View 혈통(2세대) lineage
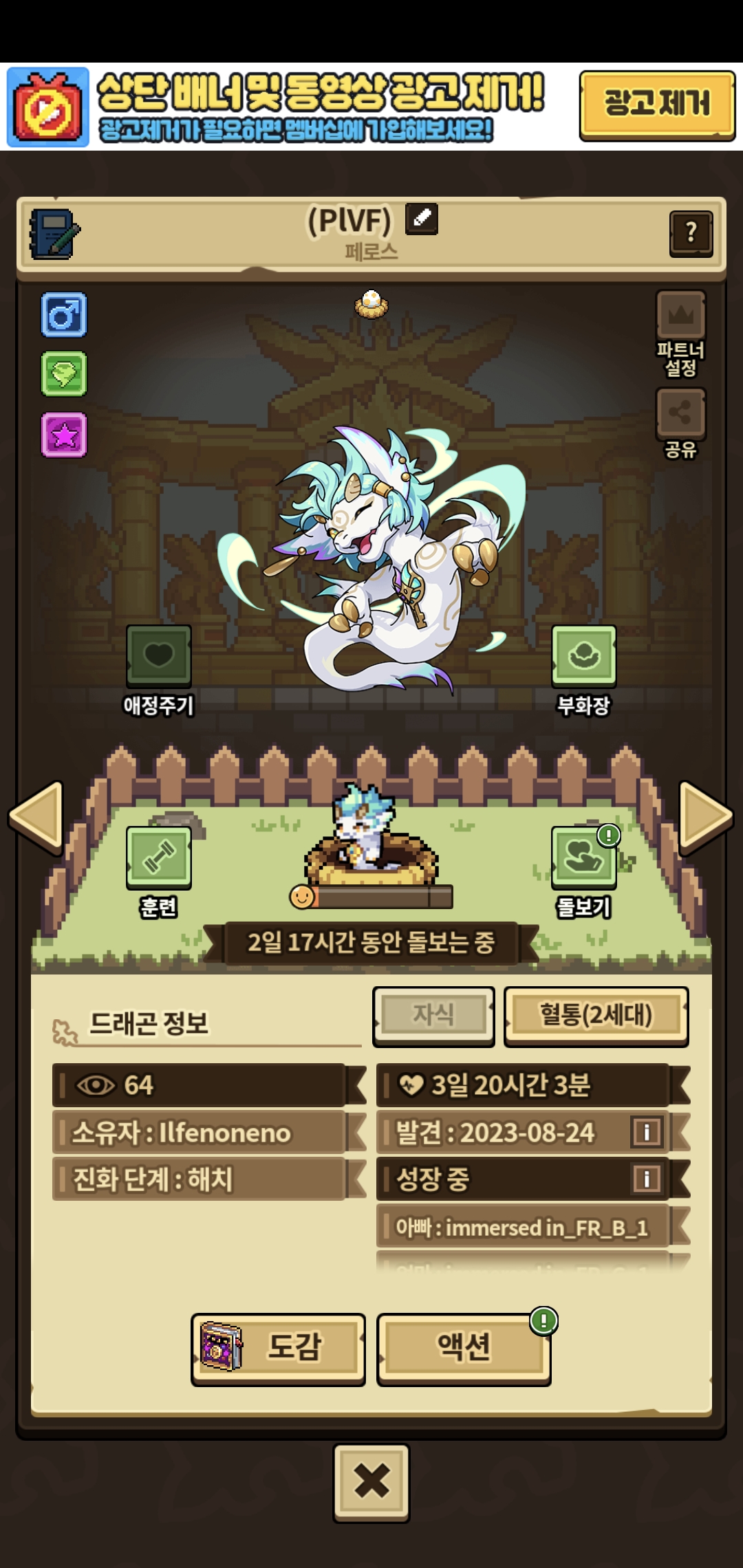 point(596,1016)
